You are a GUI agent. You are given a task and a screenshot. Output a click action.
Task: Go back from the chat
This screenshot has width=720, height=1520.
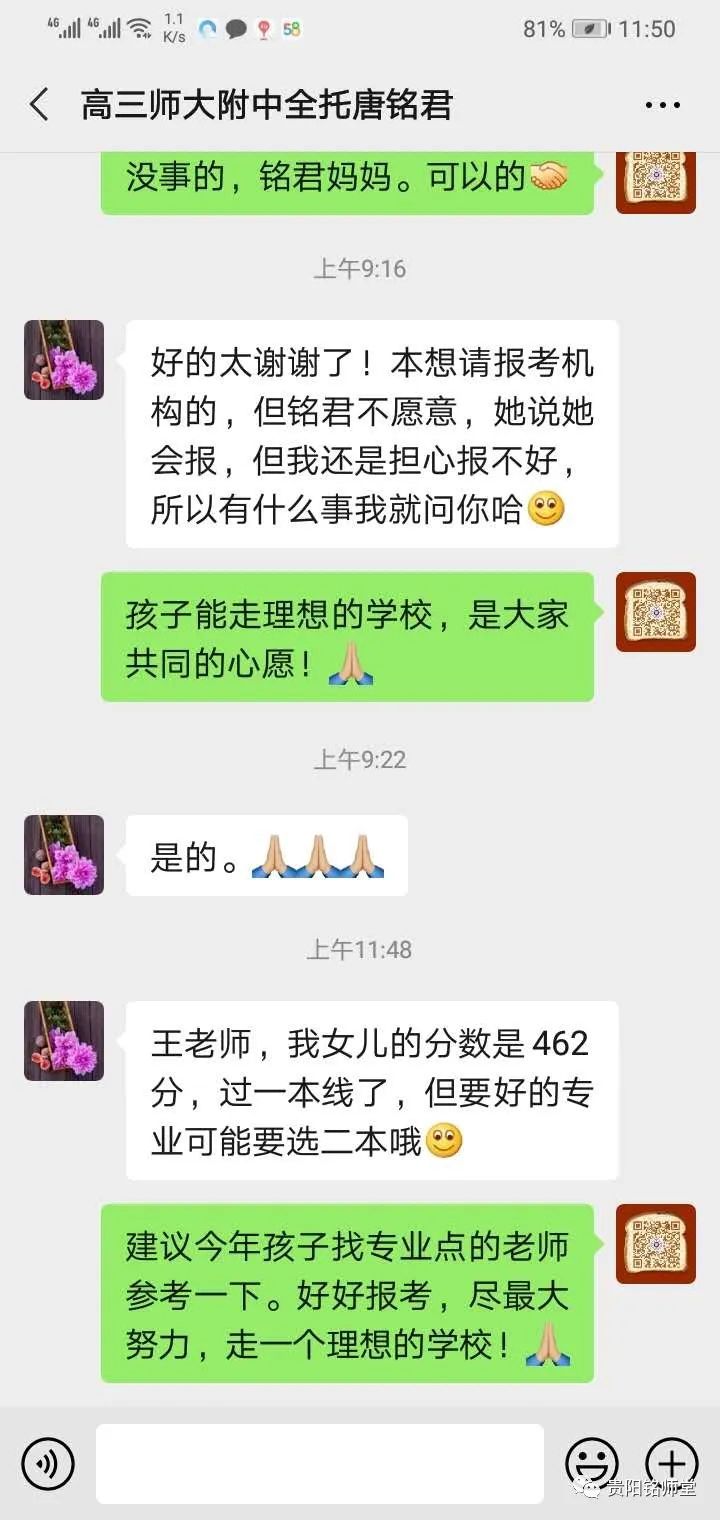pos(40,105)
